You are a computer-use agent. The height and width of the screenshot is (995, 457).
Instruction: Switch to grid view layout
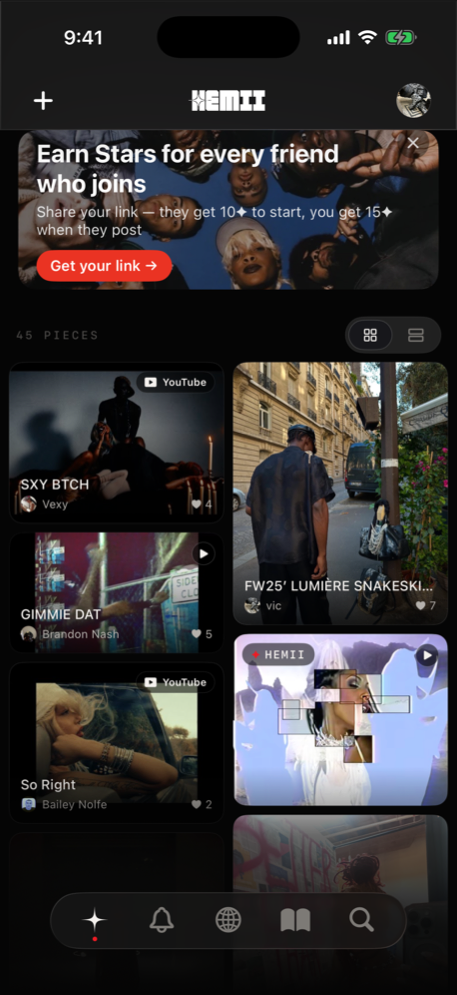coord(370,335)
